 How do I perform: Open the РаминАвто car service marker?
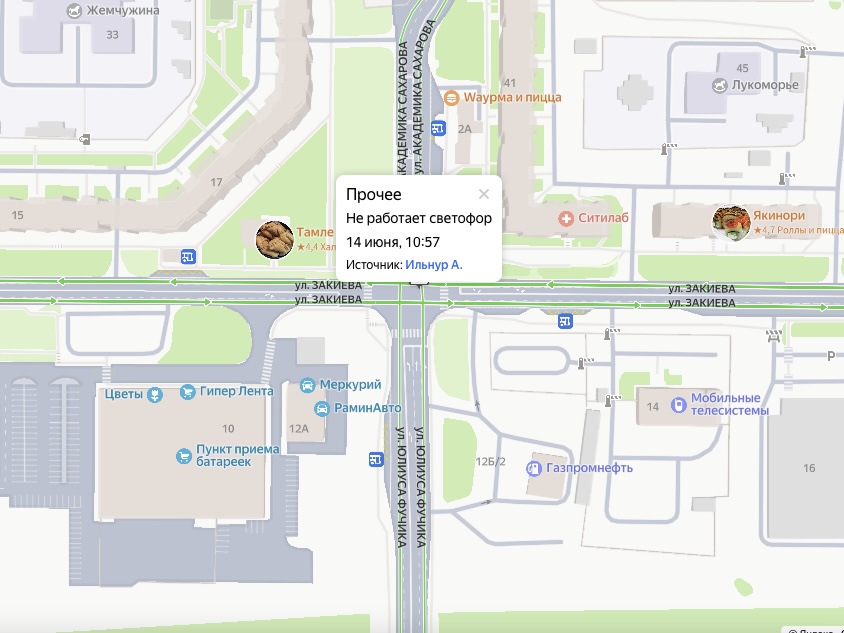click(x=322, y=408)
